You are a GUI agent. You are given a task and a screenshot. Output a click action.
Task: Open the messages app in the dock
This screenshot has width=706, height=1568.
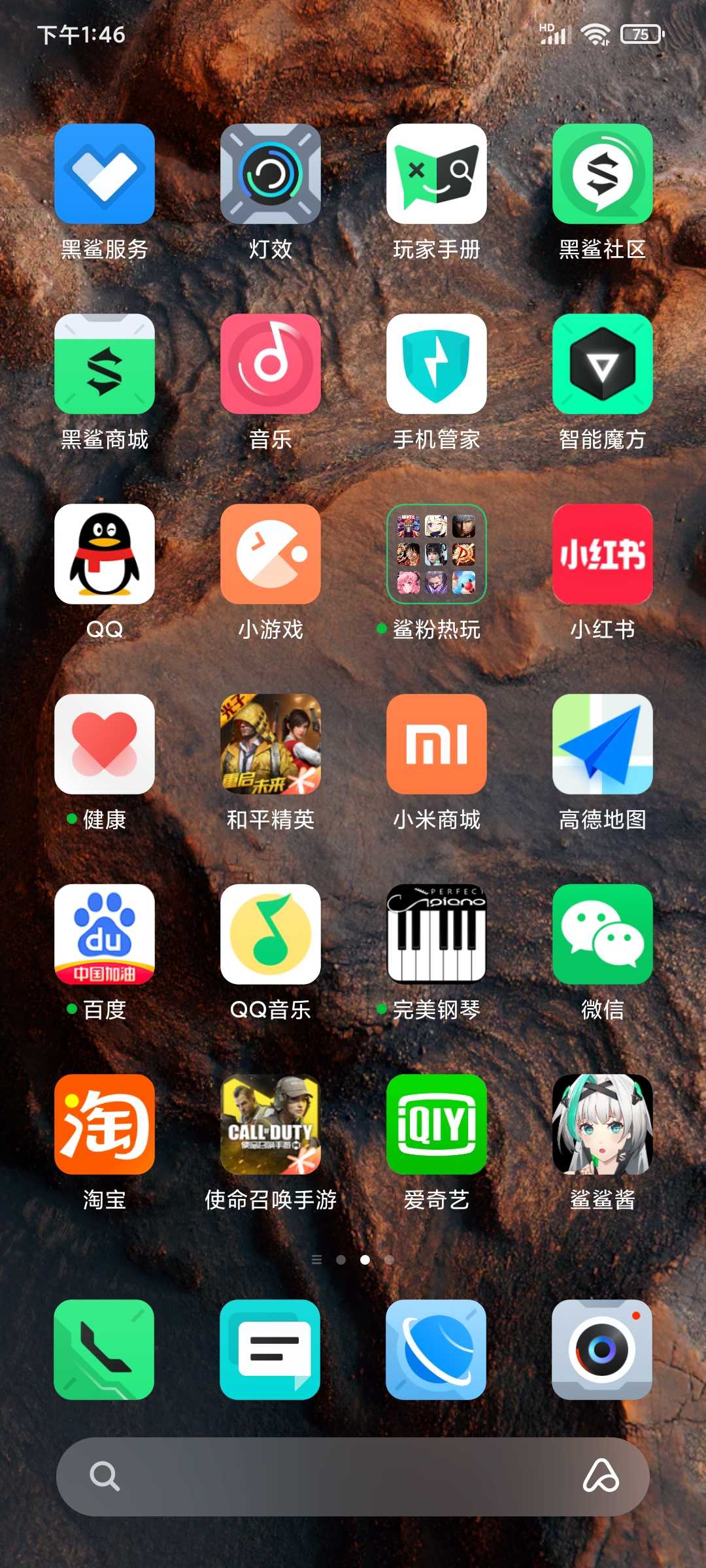(271, 1350)
